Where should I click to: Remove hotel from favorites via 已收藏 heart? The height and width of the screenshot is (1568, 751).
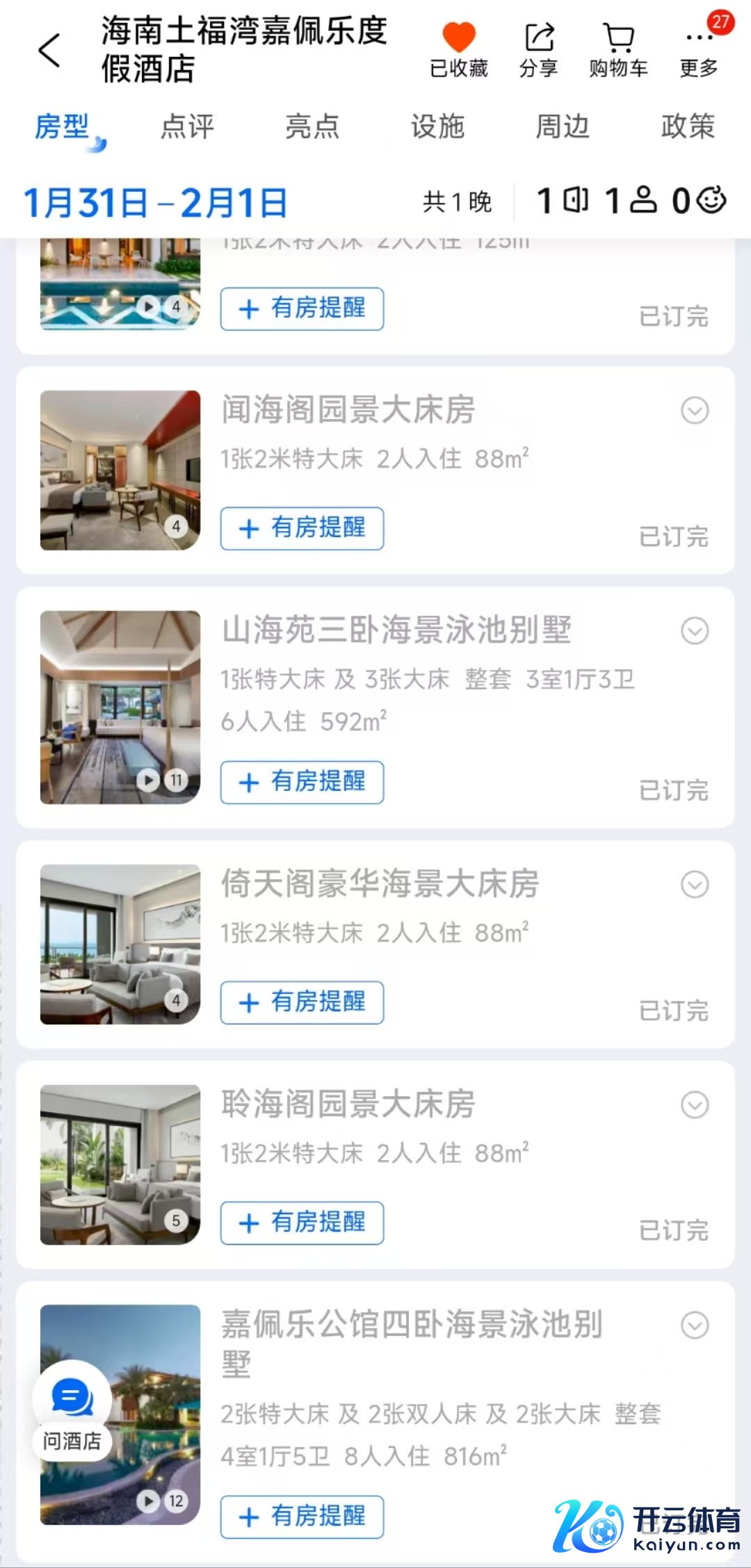pos(458,49)
